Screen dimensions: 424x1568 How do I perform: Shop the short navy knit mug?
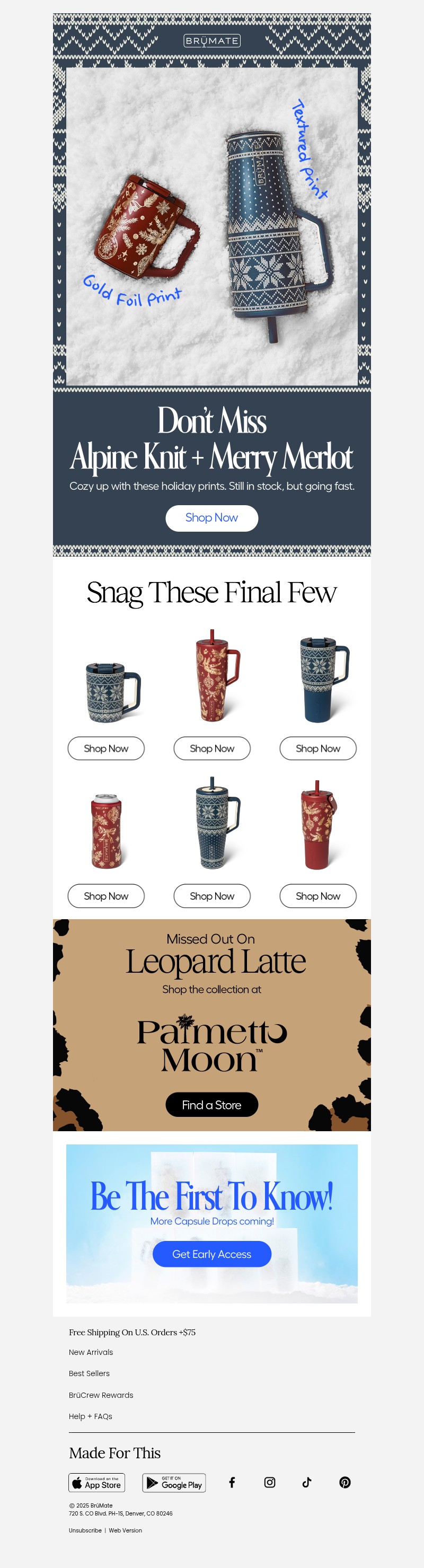(106, 748)
